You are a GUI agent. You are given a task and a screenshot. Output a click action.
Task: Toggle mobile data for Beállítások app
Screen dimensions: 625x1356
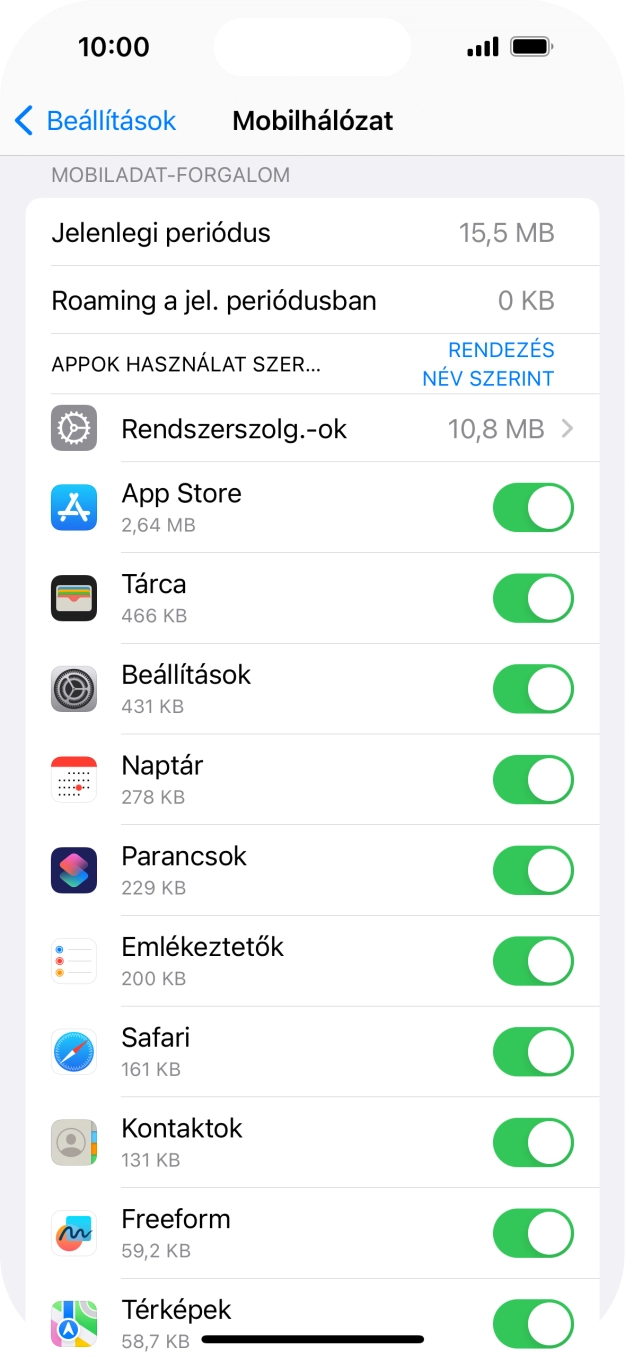(x=533, y=689)
